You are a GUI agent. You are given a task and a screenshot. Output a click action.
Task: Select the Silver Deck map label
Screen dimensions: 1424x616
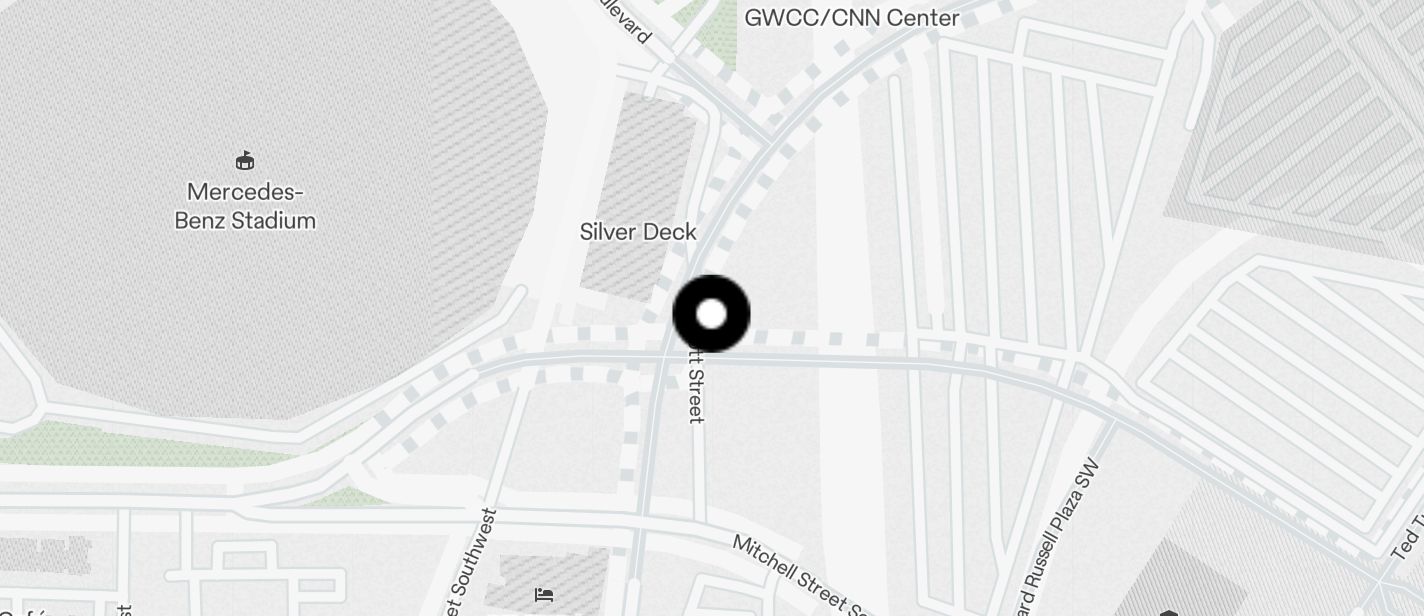pos(638,232)
